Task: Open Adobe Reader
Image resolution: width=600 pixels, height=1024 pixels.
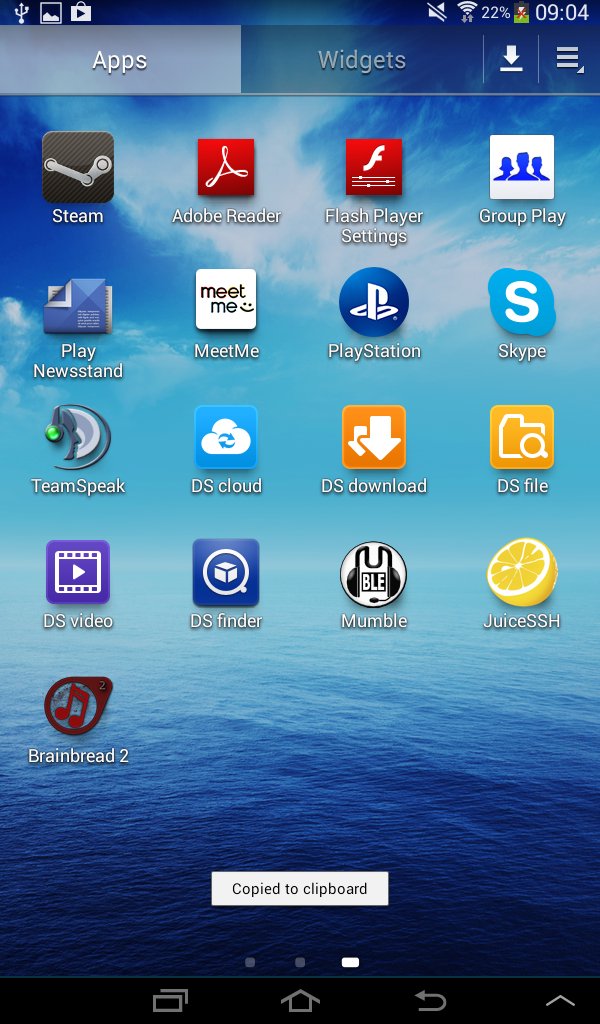Action: pos(226,168)
